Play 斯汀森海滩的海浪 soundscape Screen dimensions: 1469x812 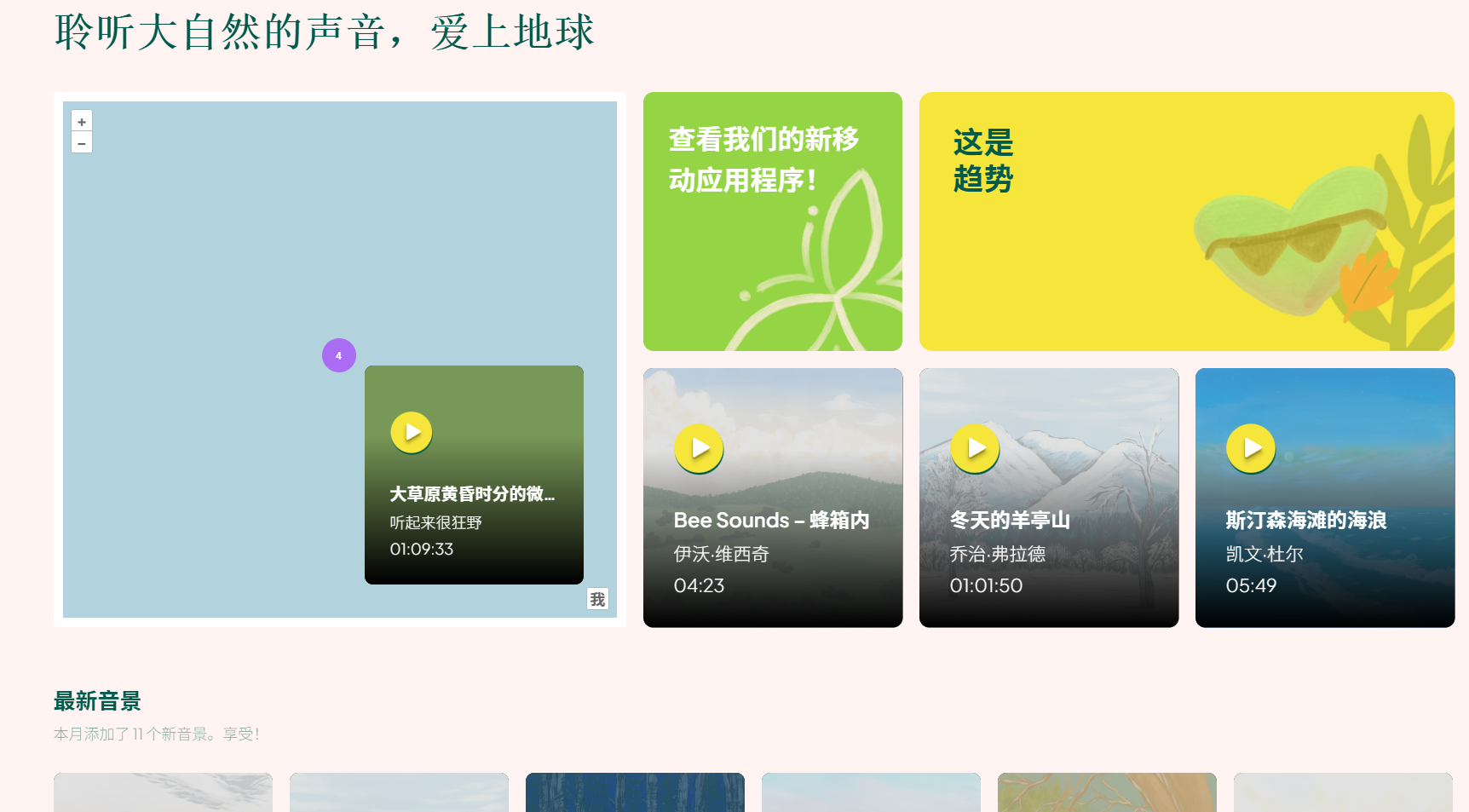point(1251,447)
